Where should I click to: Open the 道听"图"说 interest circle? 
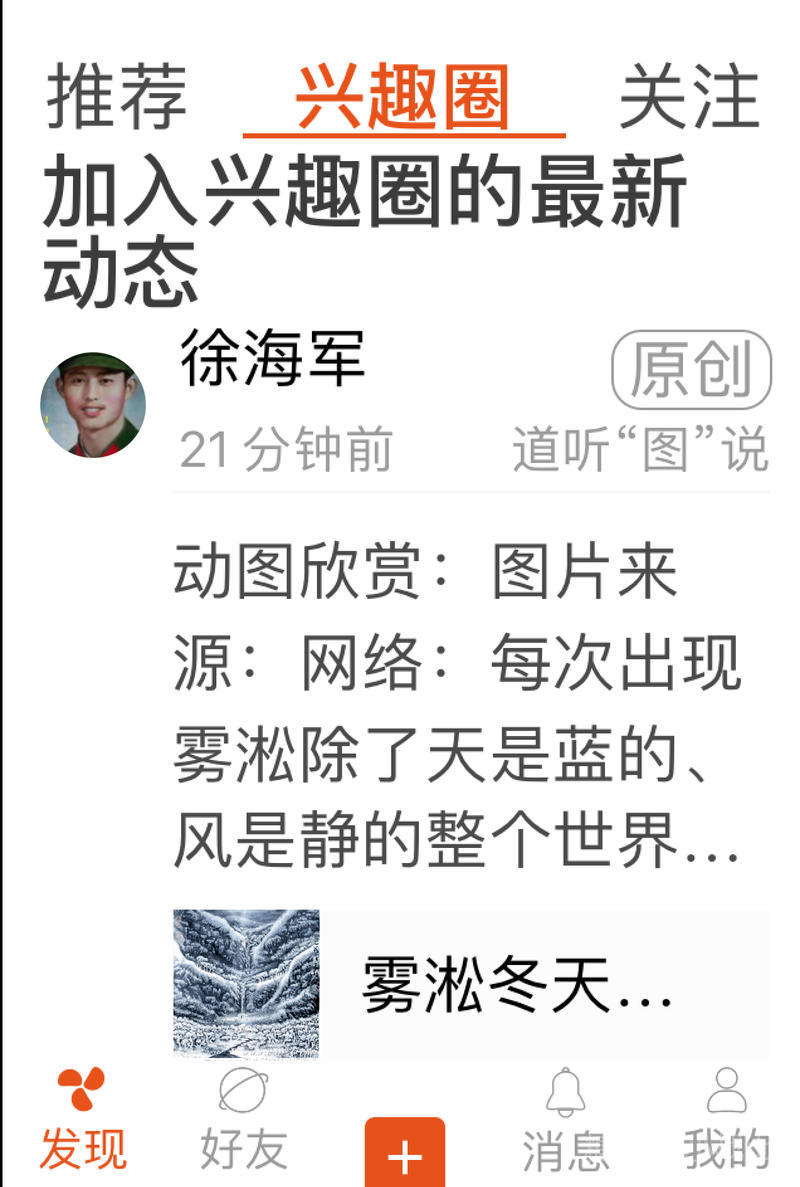pos(640,450)
